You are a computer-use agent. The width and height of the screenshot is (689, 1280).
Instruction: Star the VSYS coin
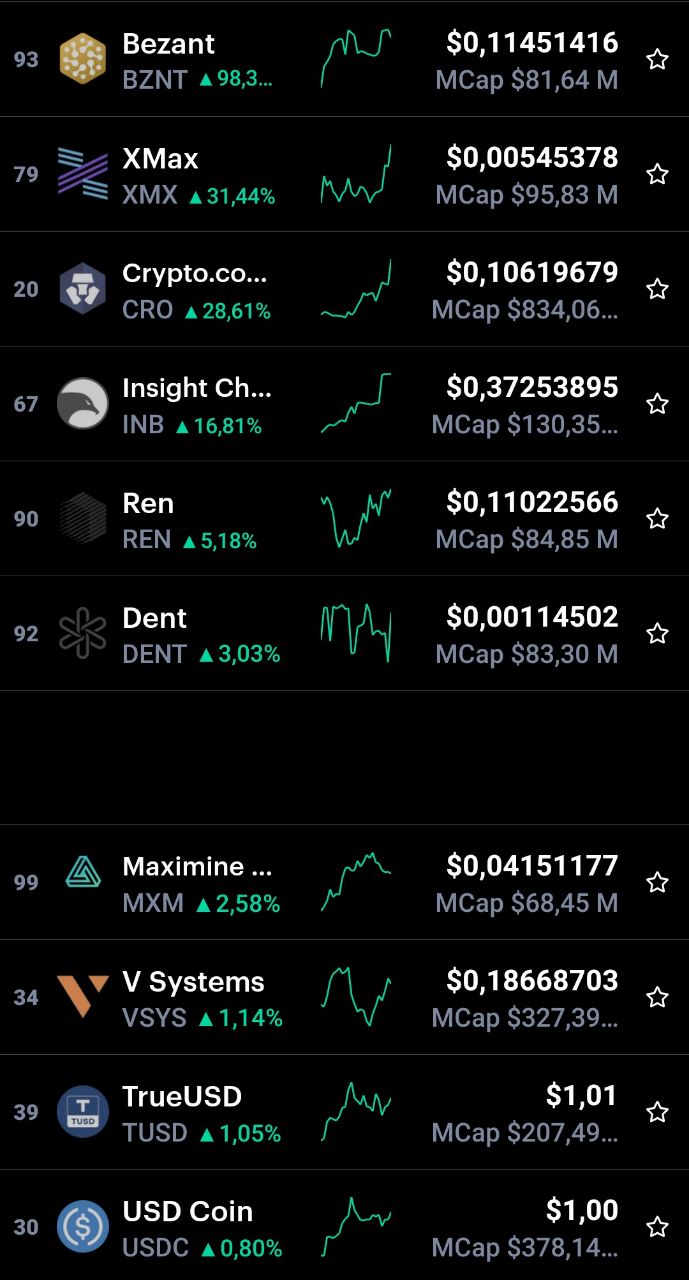coord(657,997)
